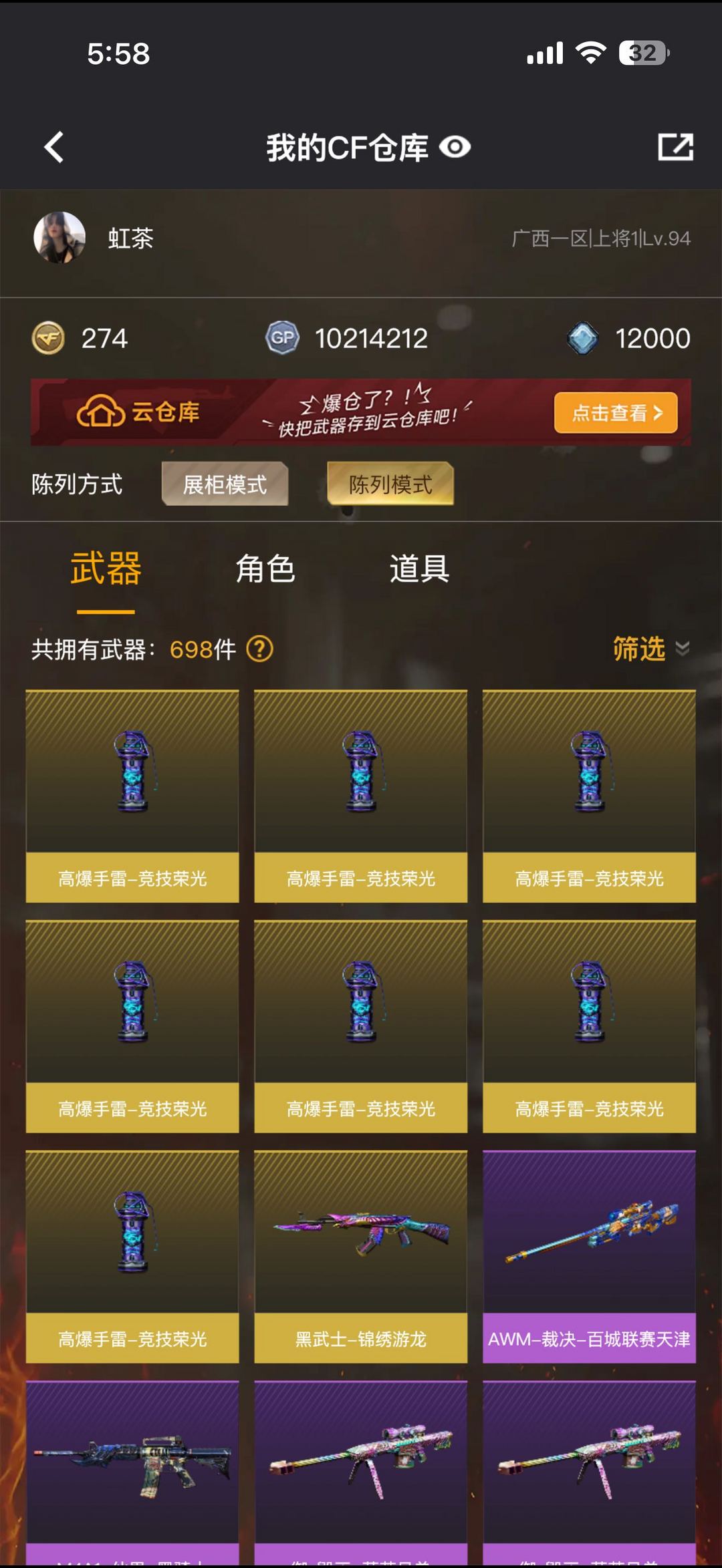Toggle warehouse visibility with the eye icon
Viewport: 722px width, 1568px height.
click(455, 147)
